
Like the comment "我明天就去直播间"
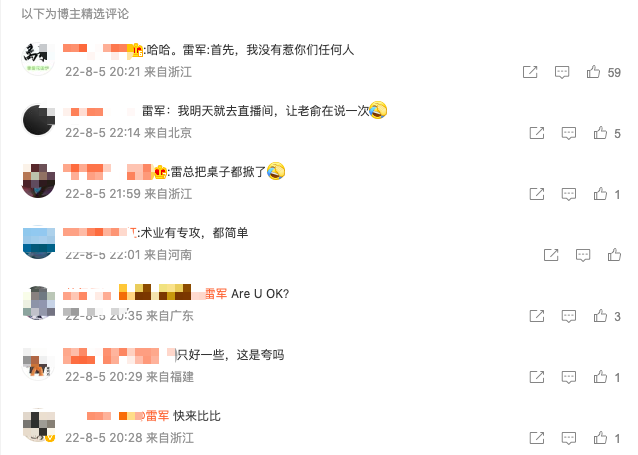[x=600, y=133]
